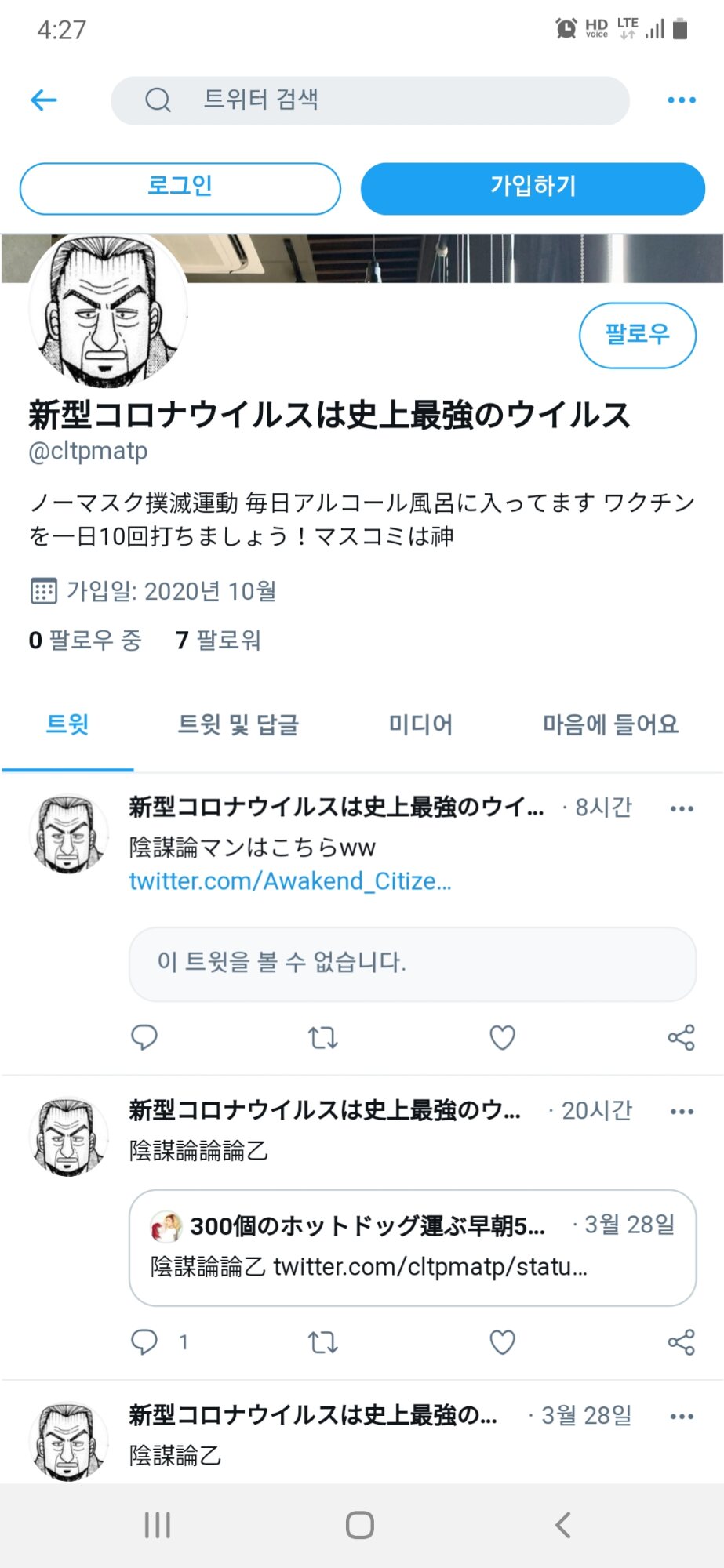The image size is (724, 1568).
Task: Open the twitter.com/Awakend_Citize link
Action: point(289,881)
